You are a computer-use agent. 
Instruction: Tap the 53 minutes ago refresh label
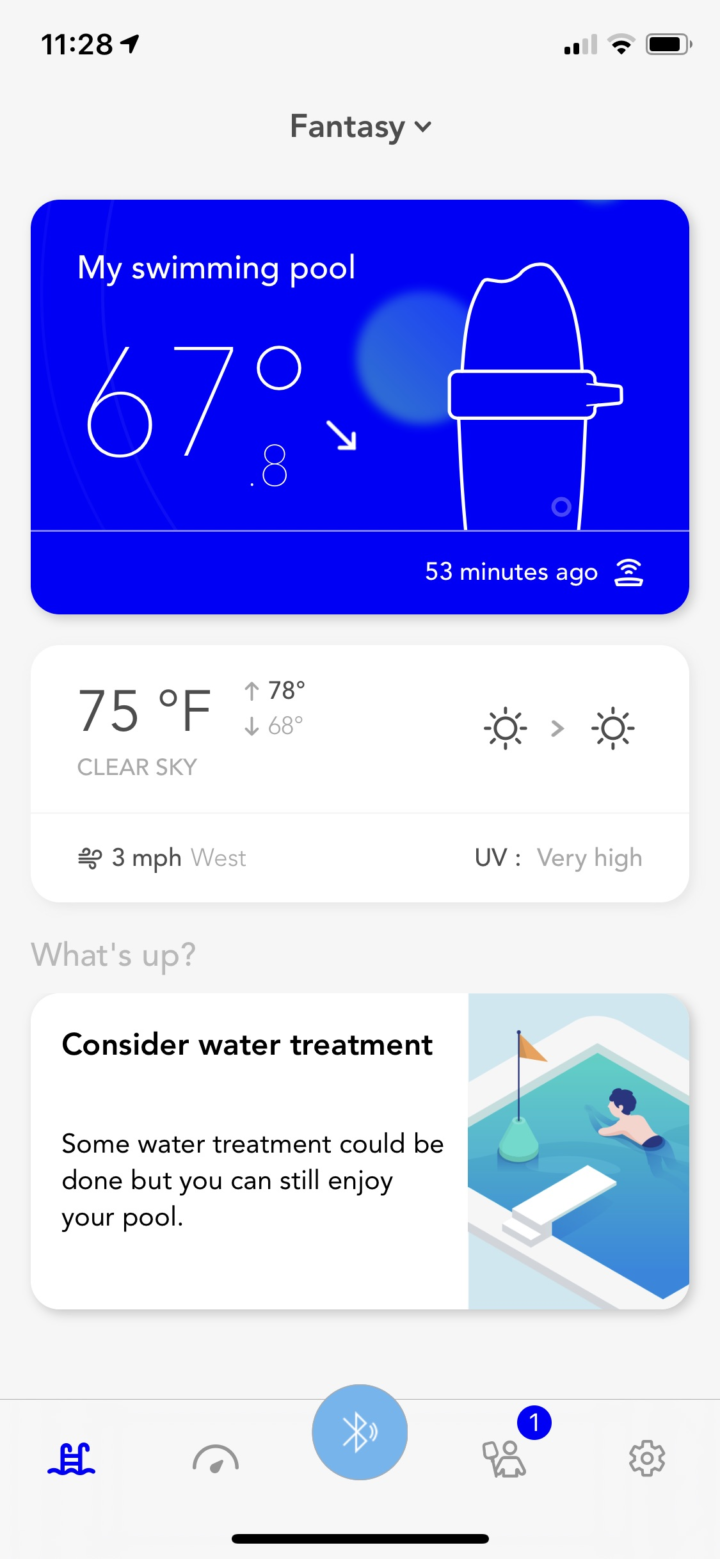click(510, 571)
